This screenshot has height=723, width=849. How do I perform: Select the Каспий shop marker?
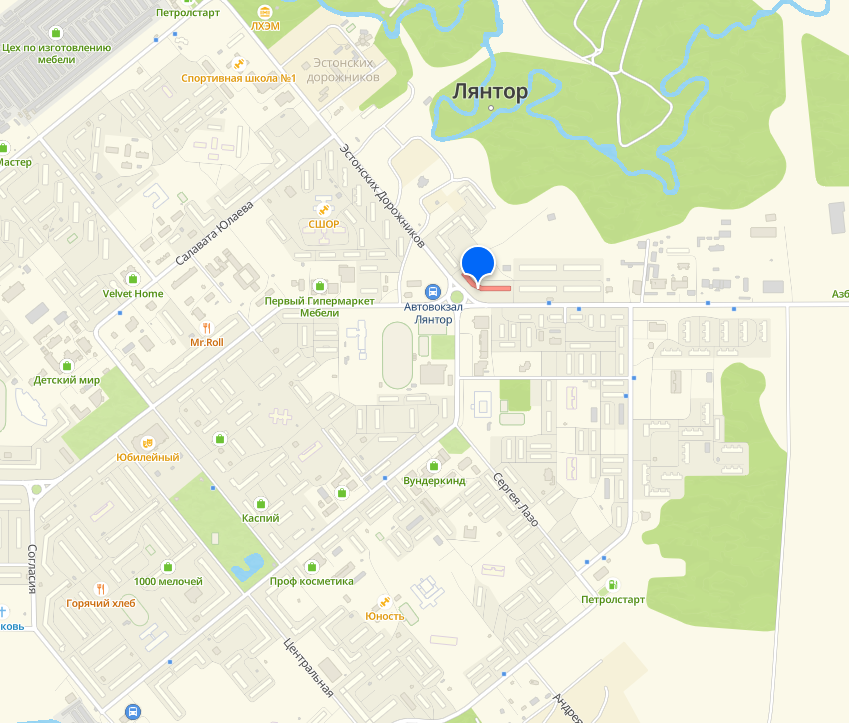pos(261,503)
